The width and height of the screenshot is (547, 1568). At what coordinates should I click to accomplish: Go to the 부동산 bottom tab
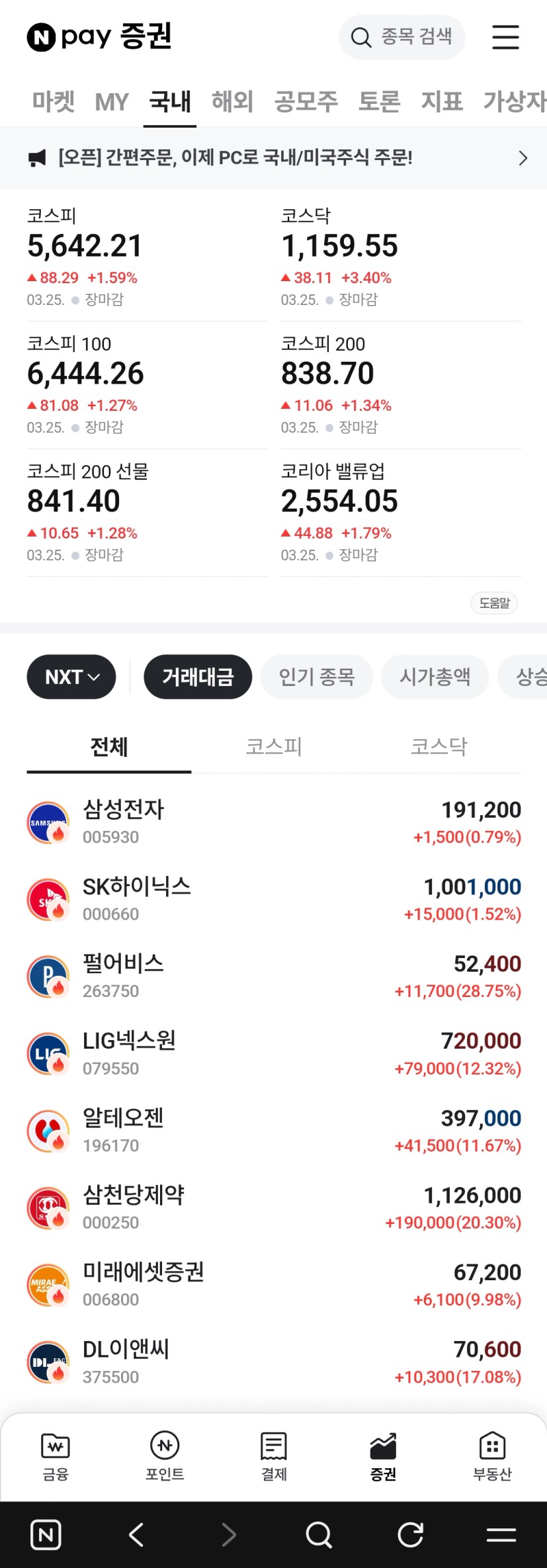(x=492, y=1456)
